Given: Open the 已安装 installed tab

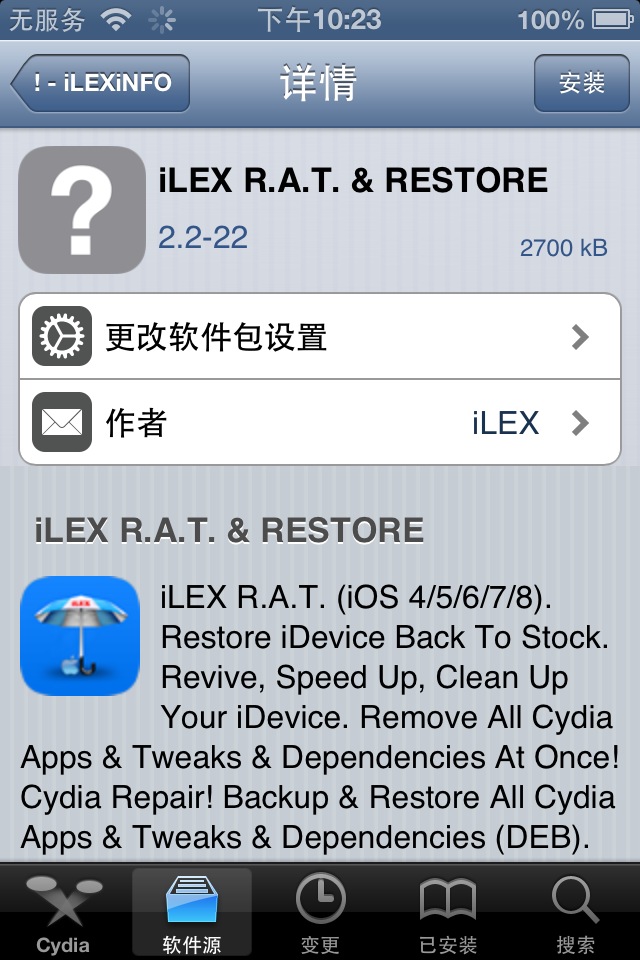Looking at the screenshot, I should coord(447,913).
